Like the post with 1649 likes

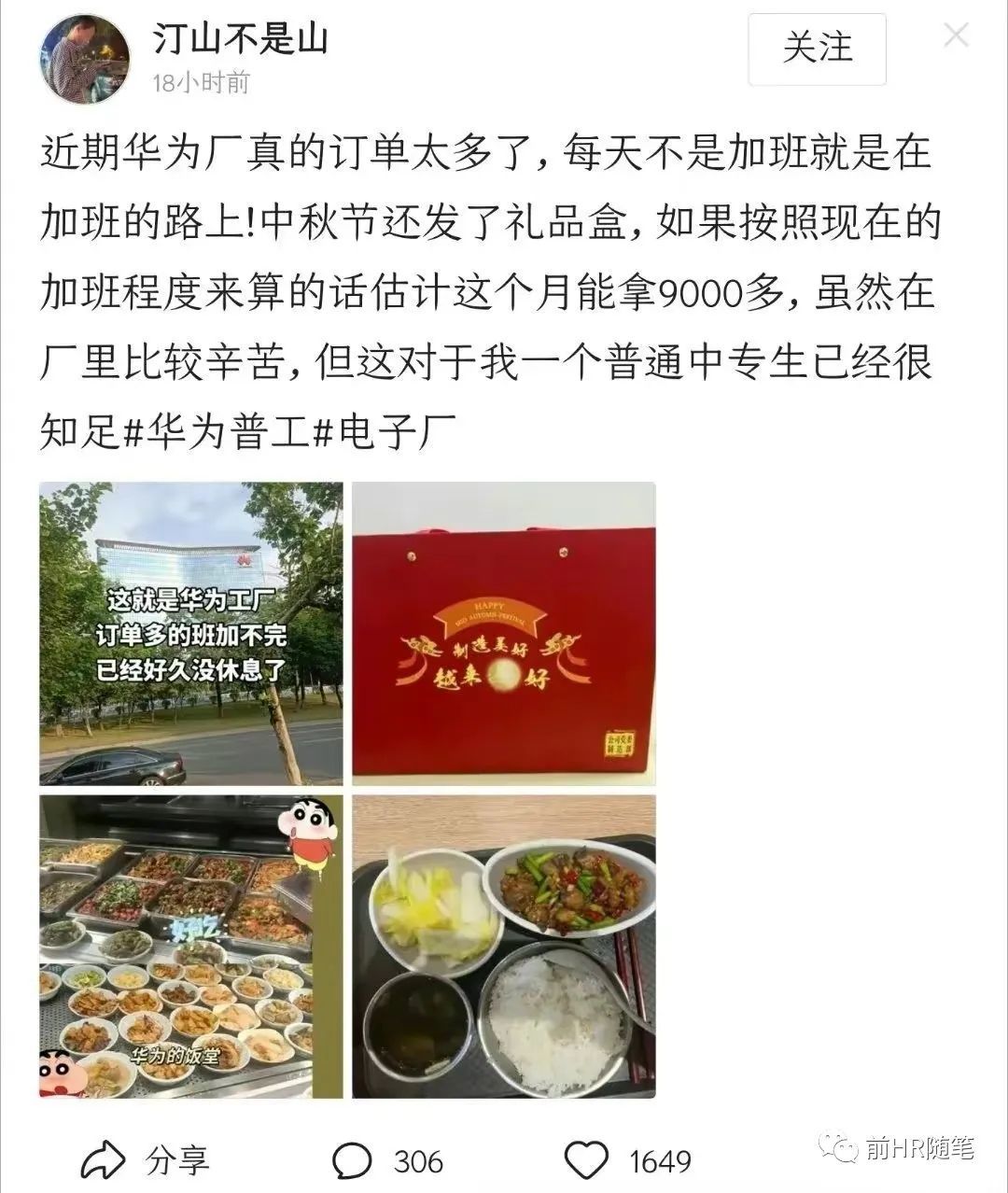(x=627, y=1160)
